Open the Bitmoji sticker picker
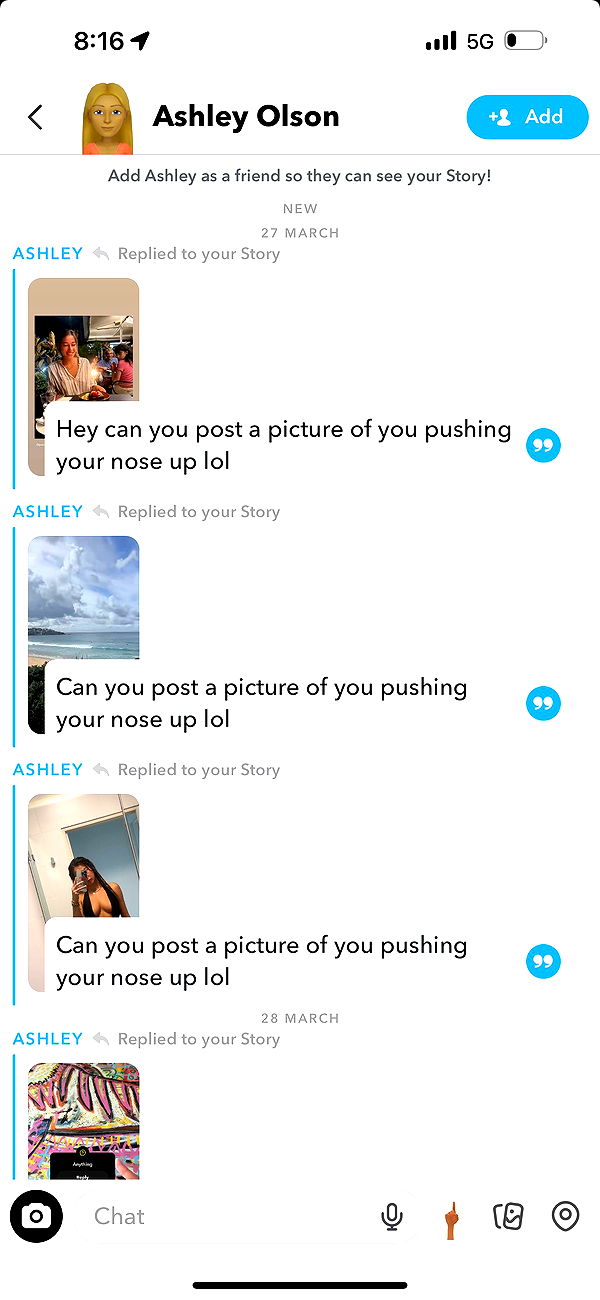The width and height of the screenshot is (600, 1300). pos(451,1218)
